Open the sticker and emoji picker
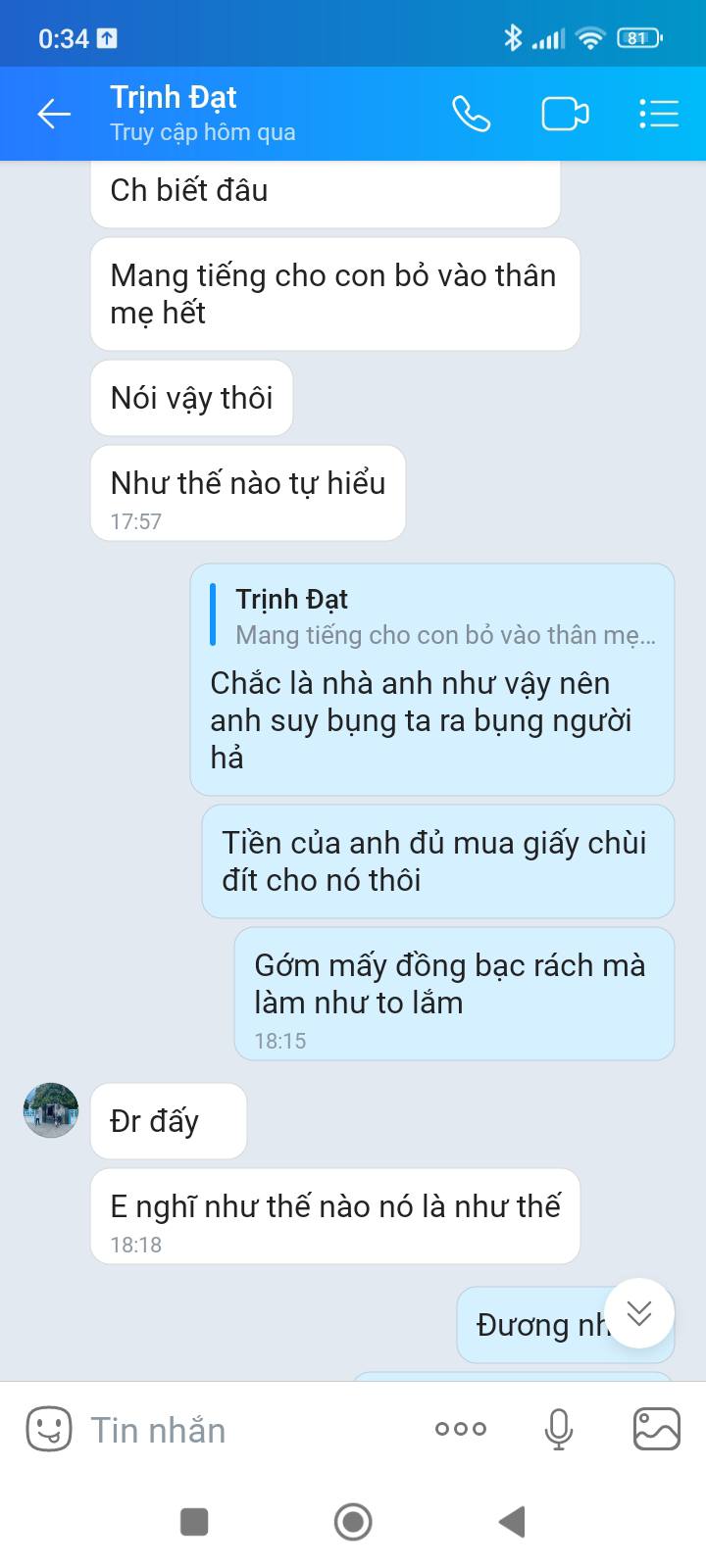The width and height of the screenshot is (706, 1568). (x=49, y=1429)
